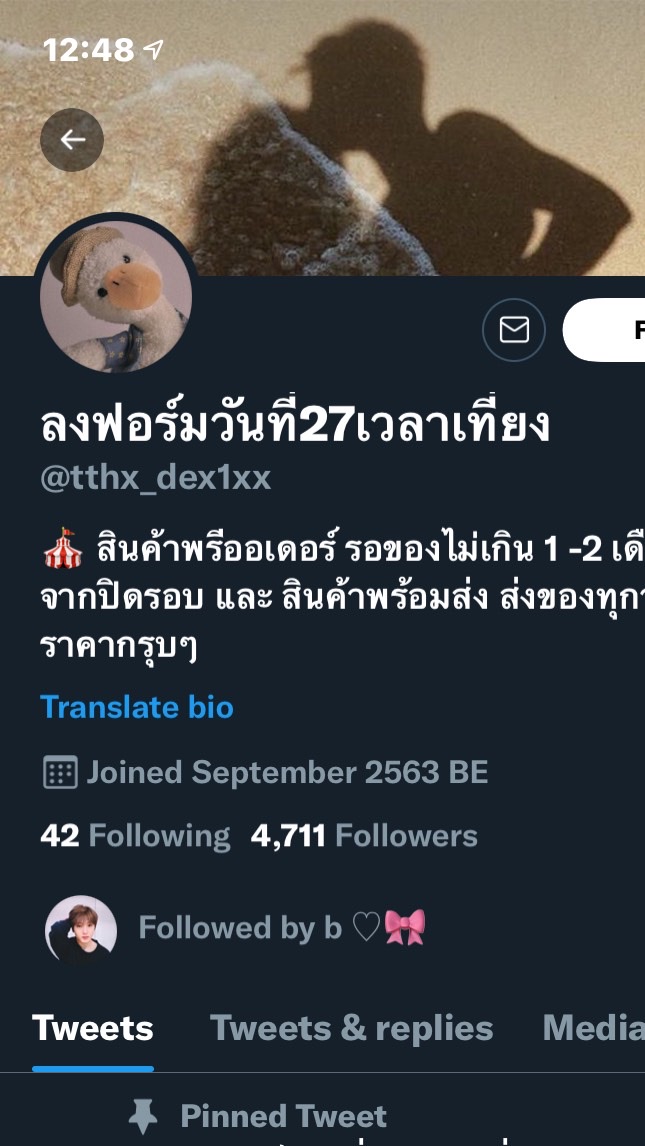Open direct message envelope icon
The image size is (645, 1146).
[x=514, y=329]
